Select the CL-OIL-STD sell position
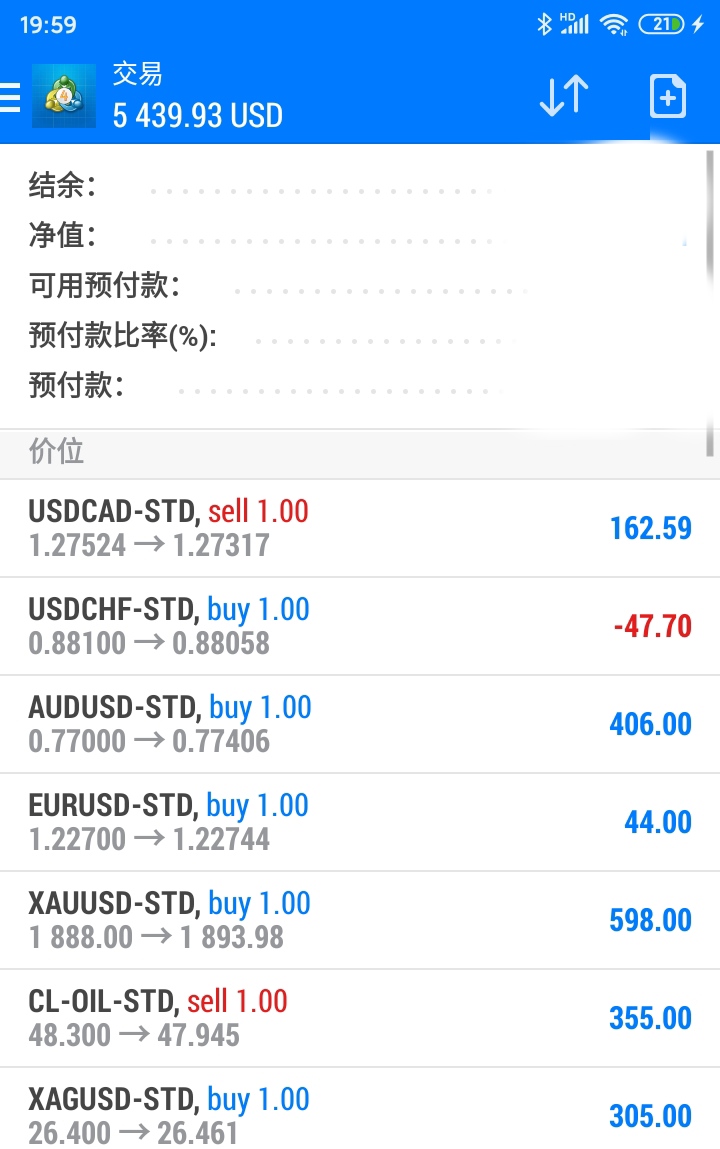Image resolution: width=720 pixels, height=1149 pixels. [x=360, y=1019]
